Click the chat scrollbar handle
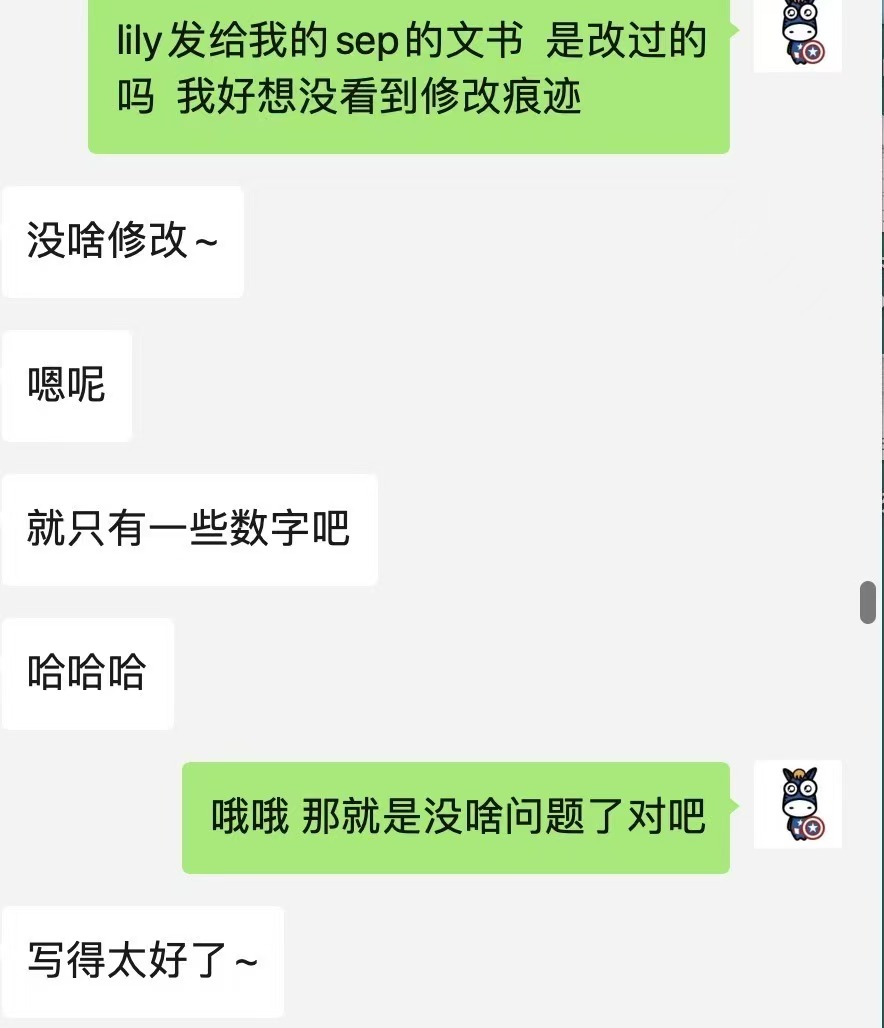Image resolution: width=884 pixels, height=1028 pixels. point(868,602)
